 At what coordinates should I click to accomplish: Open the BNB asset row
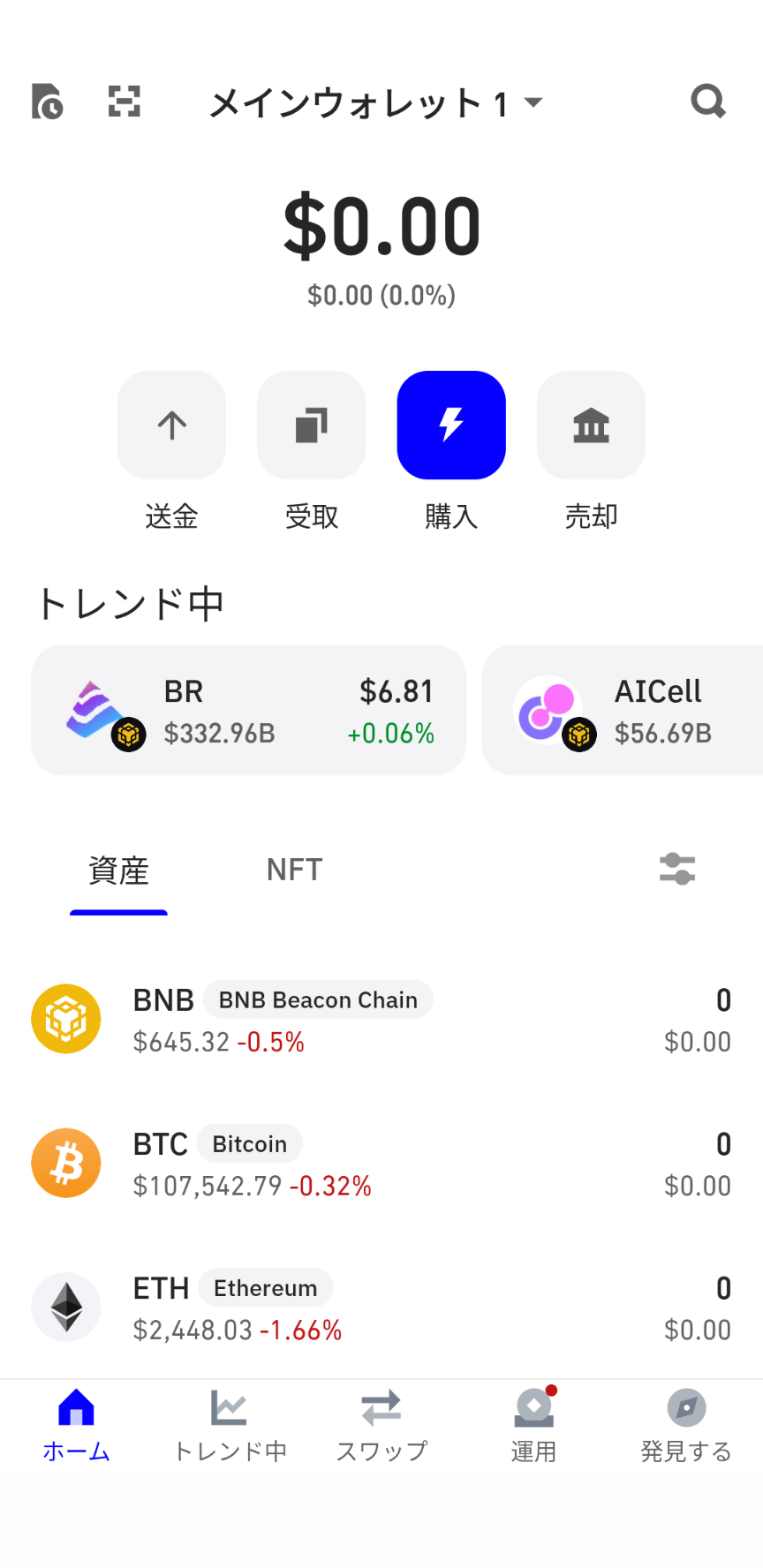381,1019
